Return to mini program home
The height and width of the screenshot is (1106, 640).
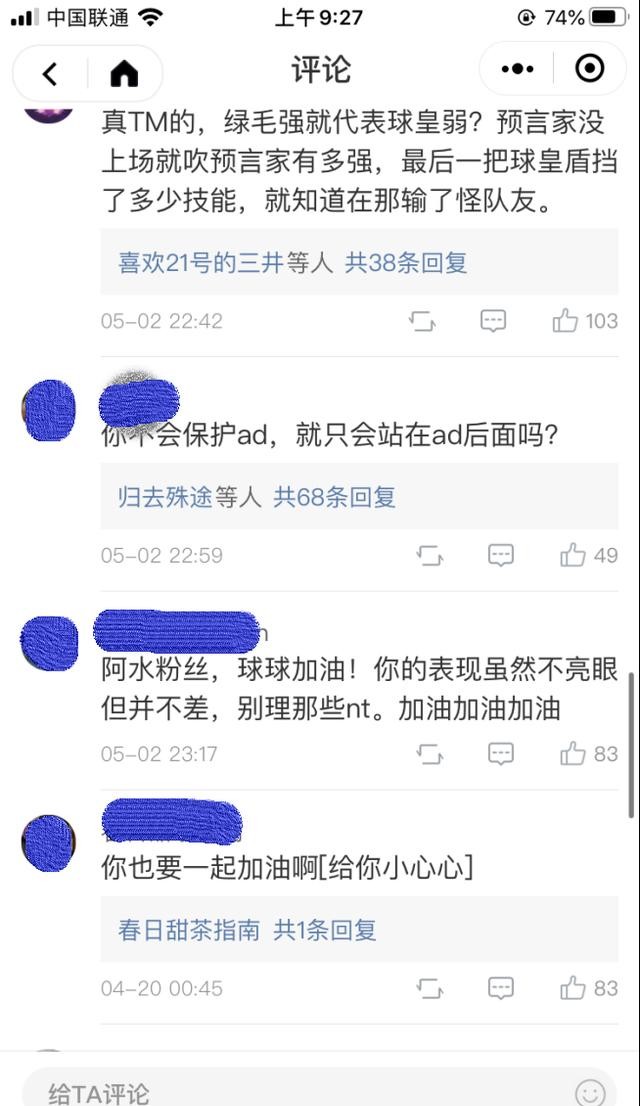point(124,73)
